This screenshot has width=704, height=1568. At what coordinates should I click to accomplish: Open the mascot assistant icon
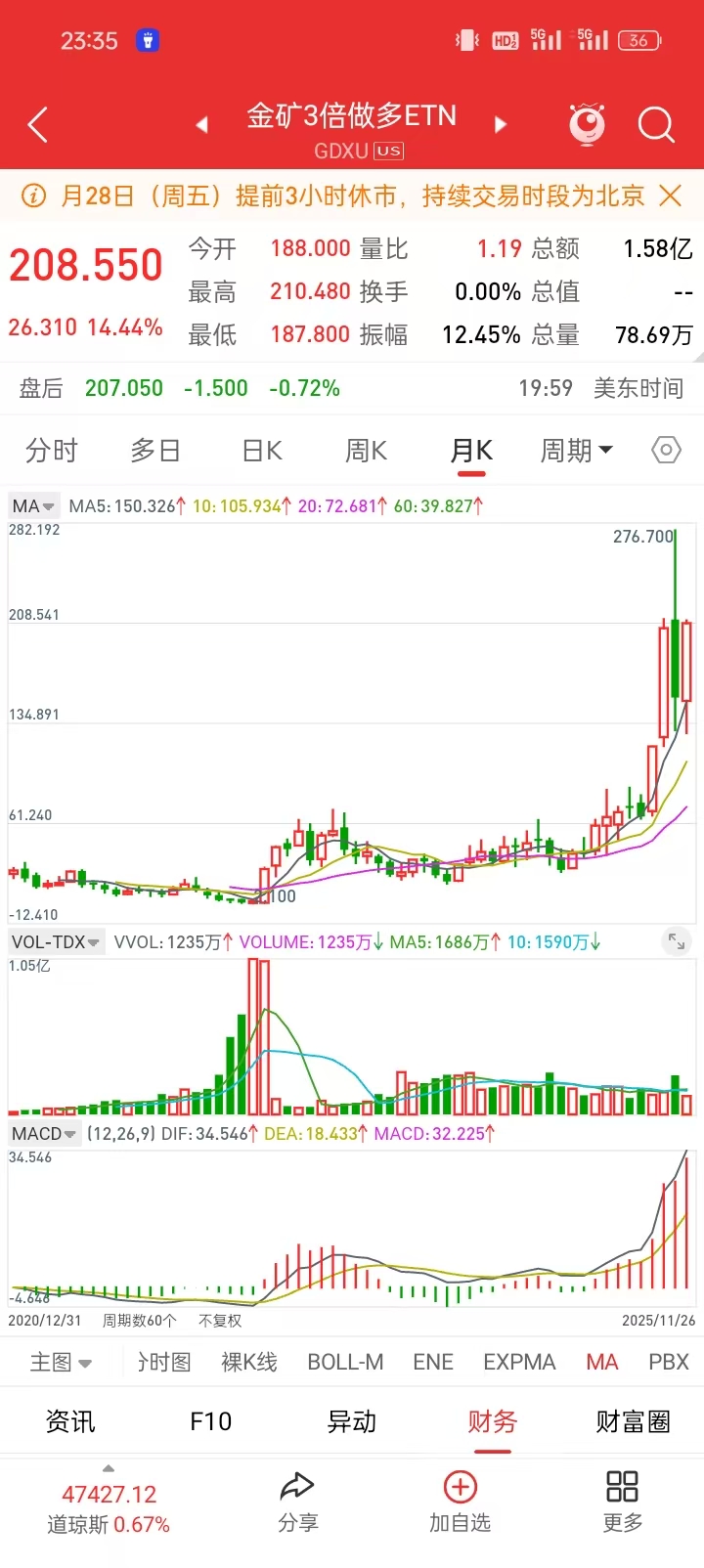tap(587, 124)
